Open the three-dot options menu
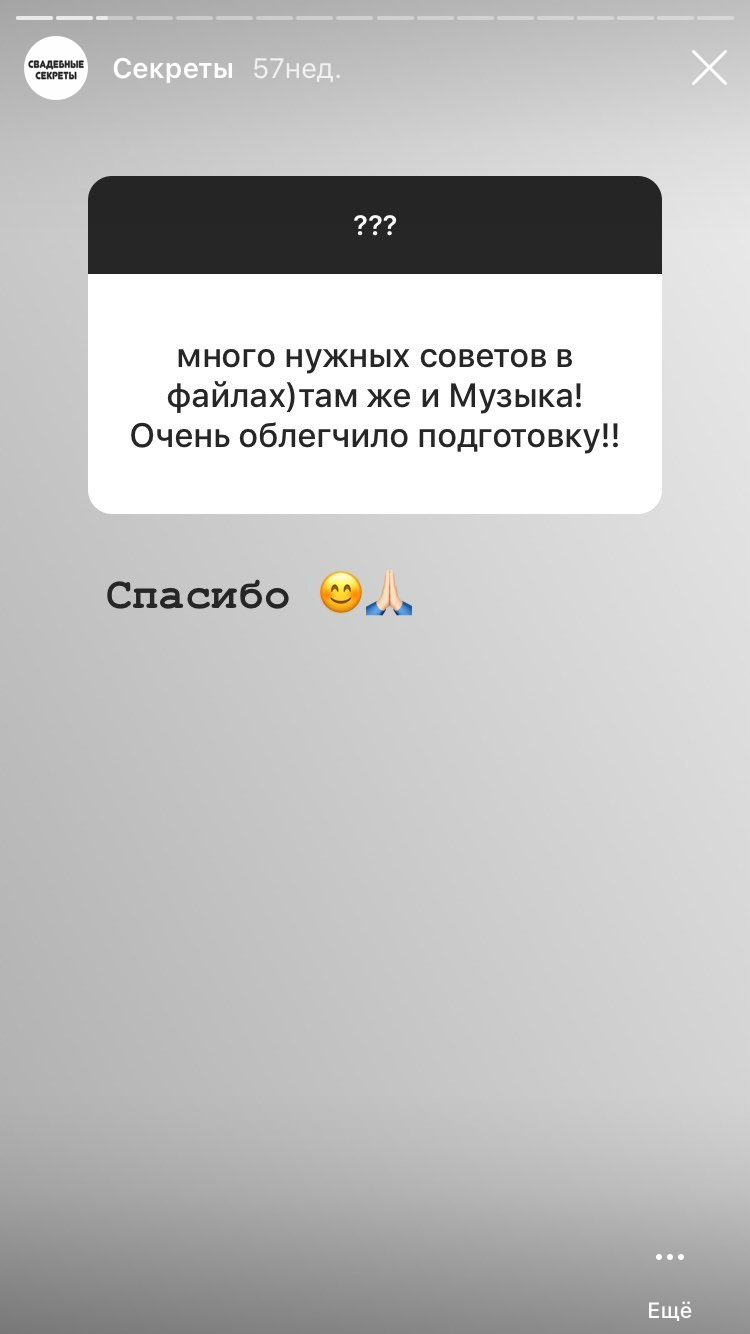This screenshot has width=750, height=1334. tap(670, 1257)
